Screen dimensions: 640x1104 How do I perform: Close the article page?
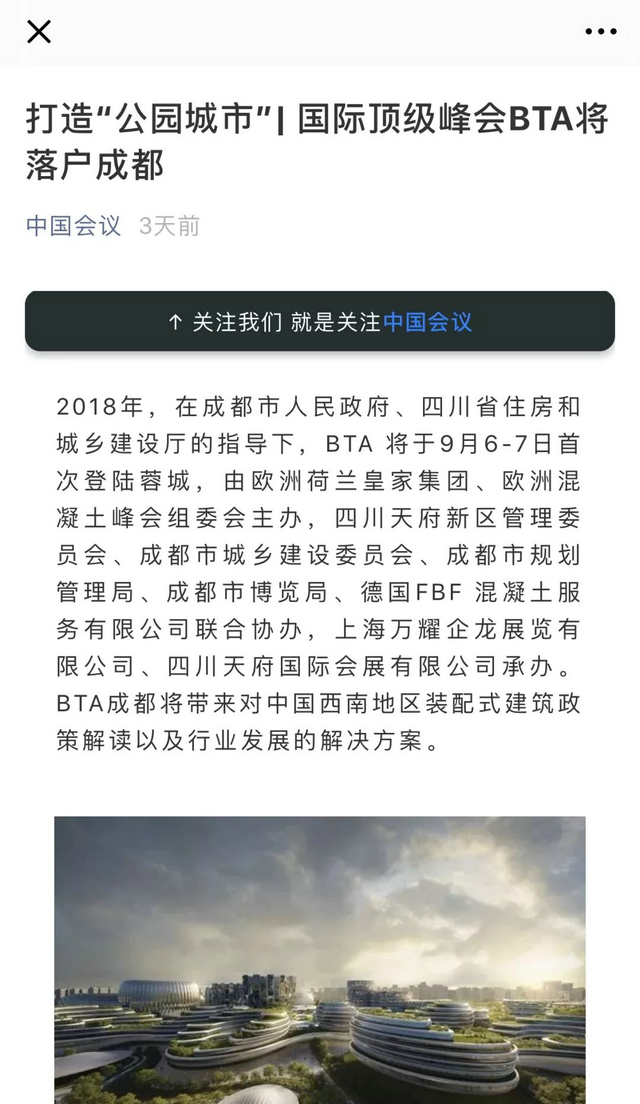point(38,32)
